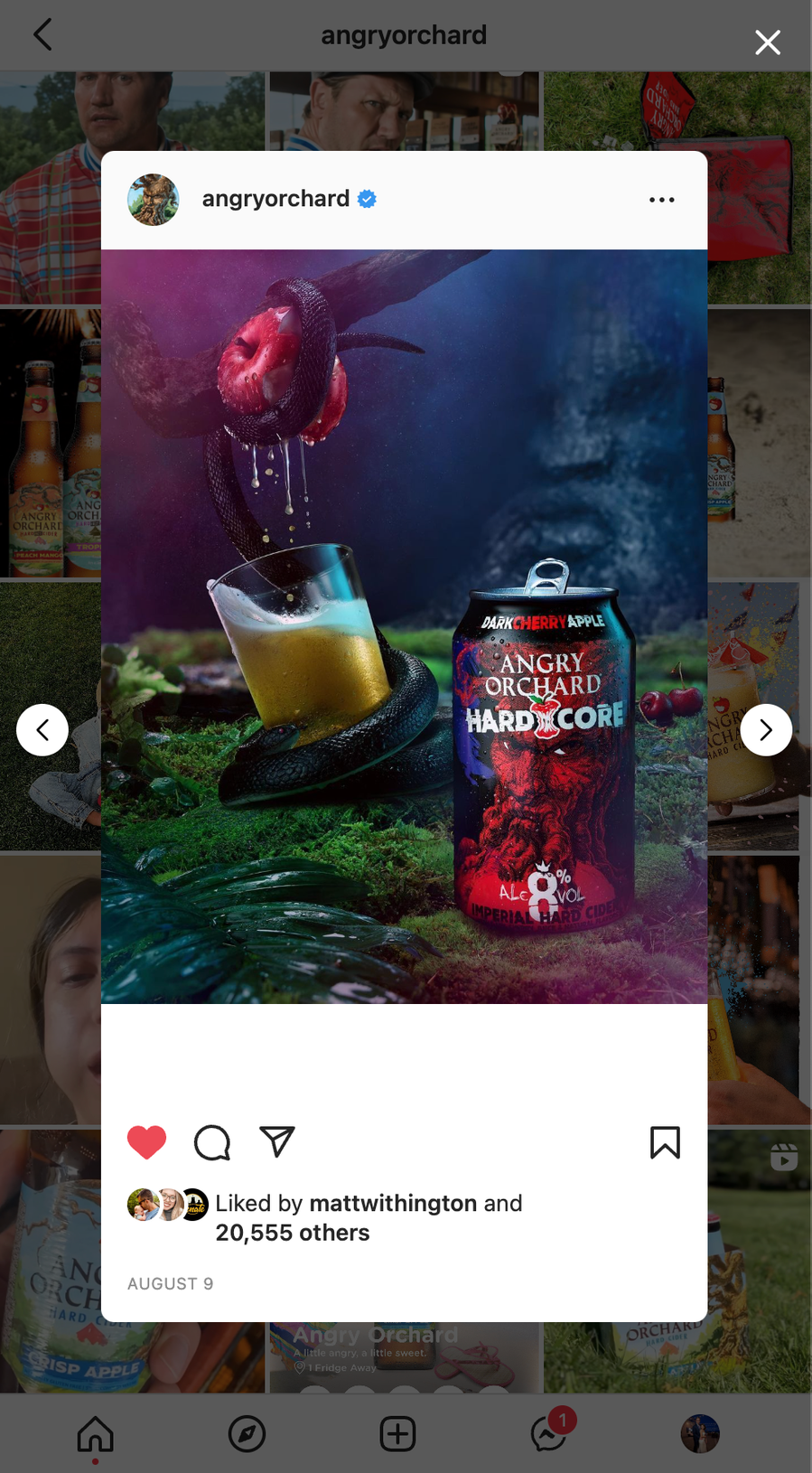Go back using the top-left arrow
Image resolution: width=812 pixels, height=1473 pixels.
[x=42, y=35]
